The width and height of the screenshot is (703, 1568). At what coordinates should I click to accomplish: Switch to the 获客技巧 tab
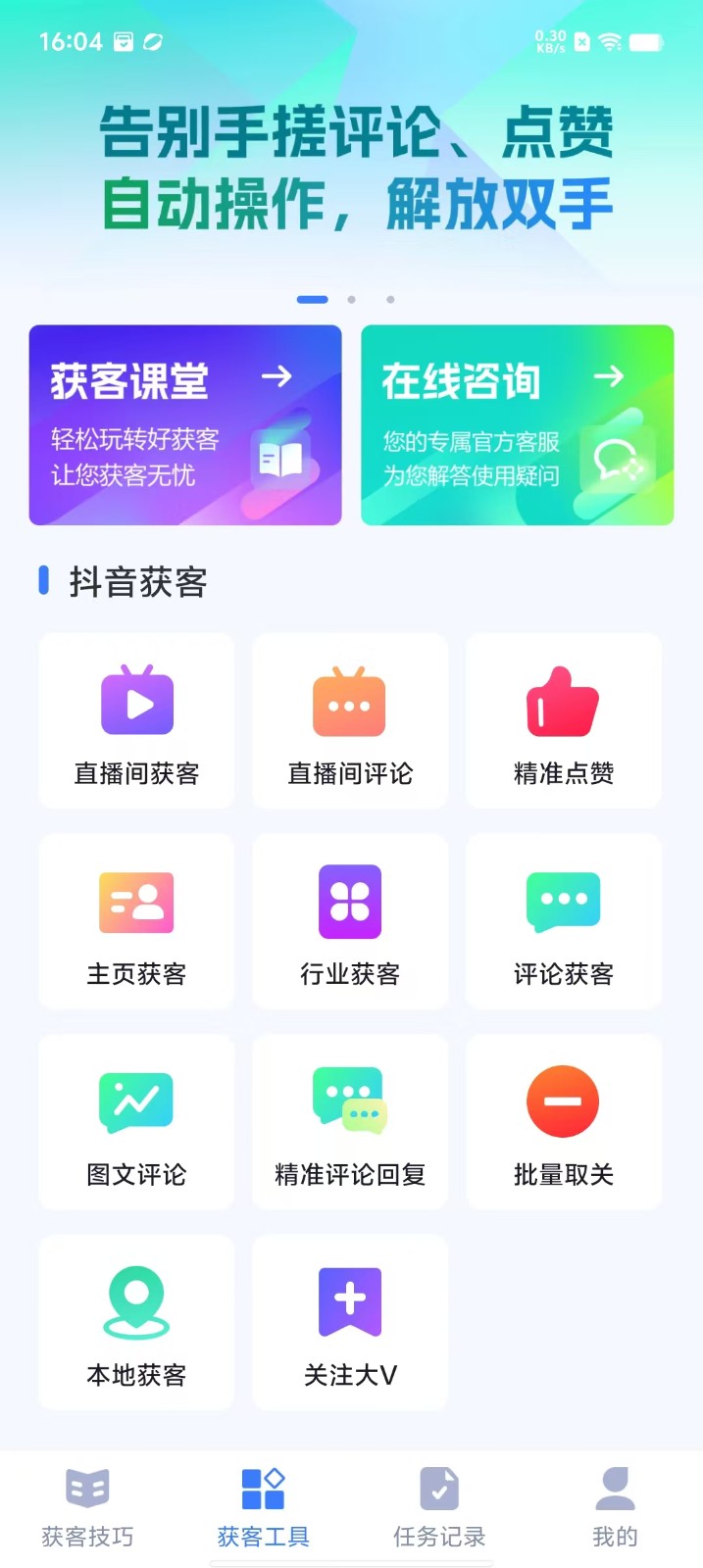tap(87, 1508)
